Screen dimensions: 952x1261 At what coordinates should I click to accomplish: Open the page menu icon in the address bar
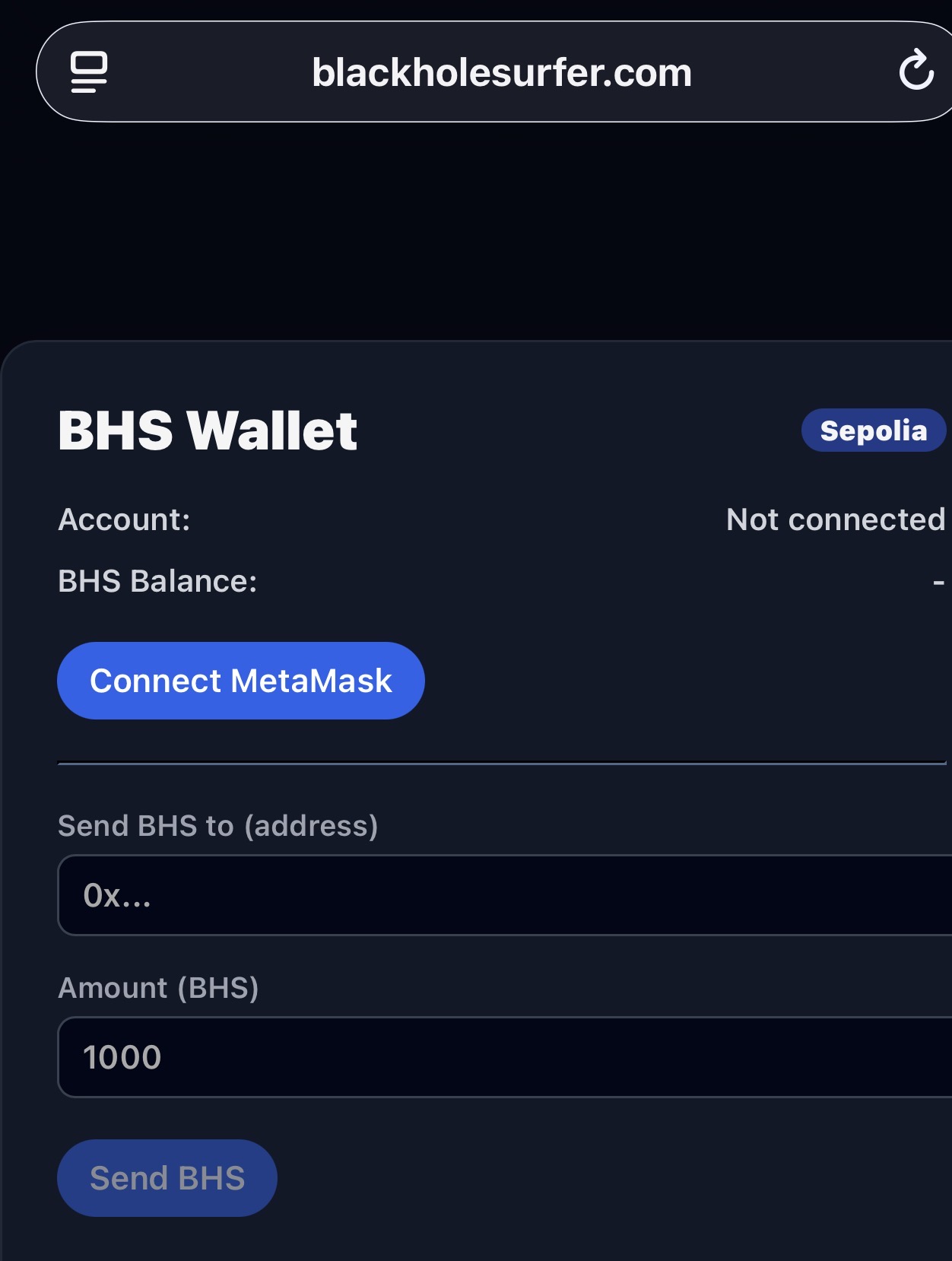coord(89,72)
